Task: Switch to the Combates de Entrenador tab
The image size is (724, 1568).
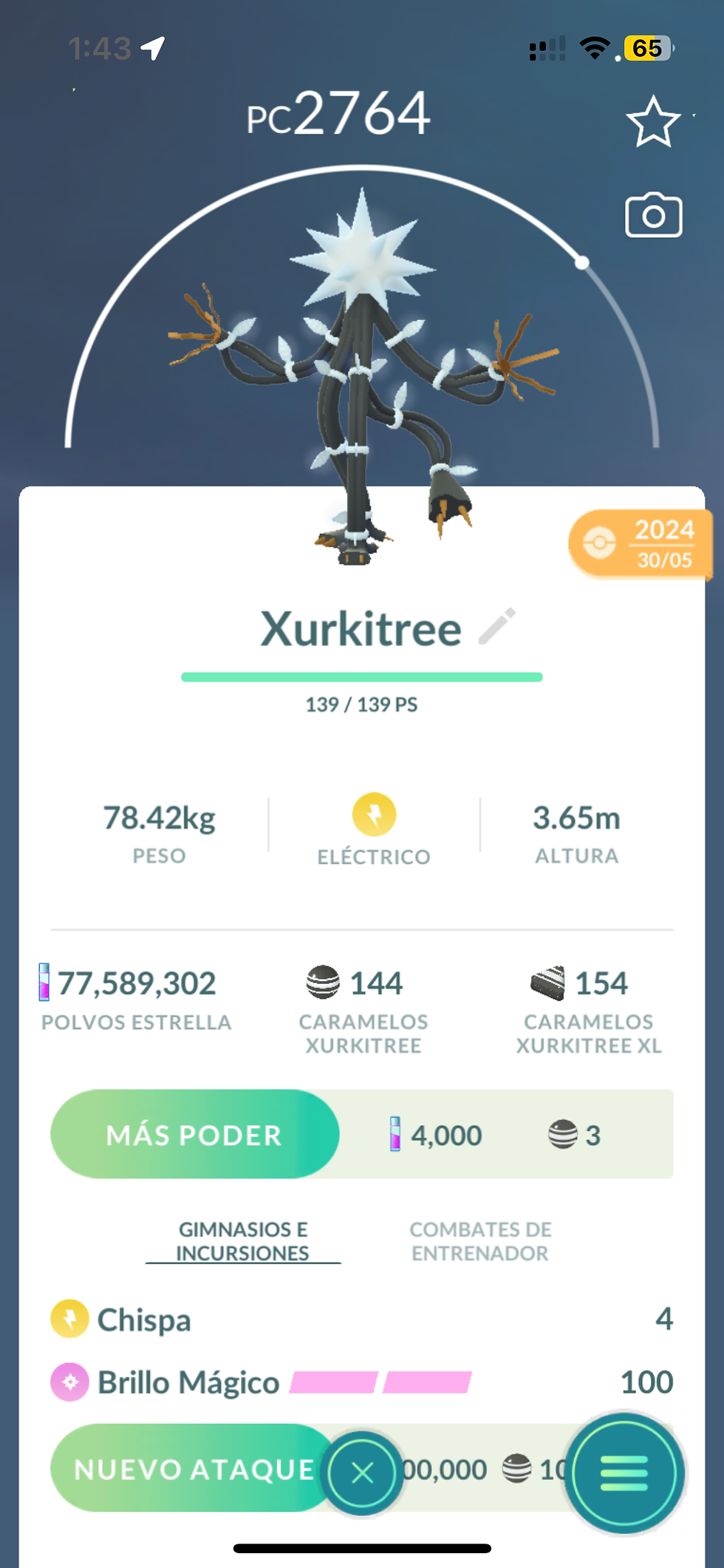Action: 479,1241
